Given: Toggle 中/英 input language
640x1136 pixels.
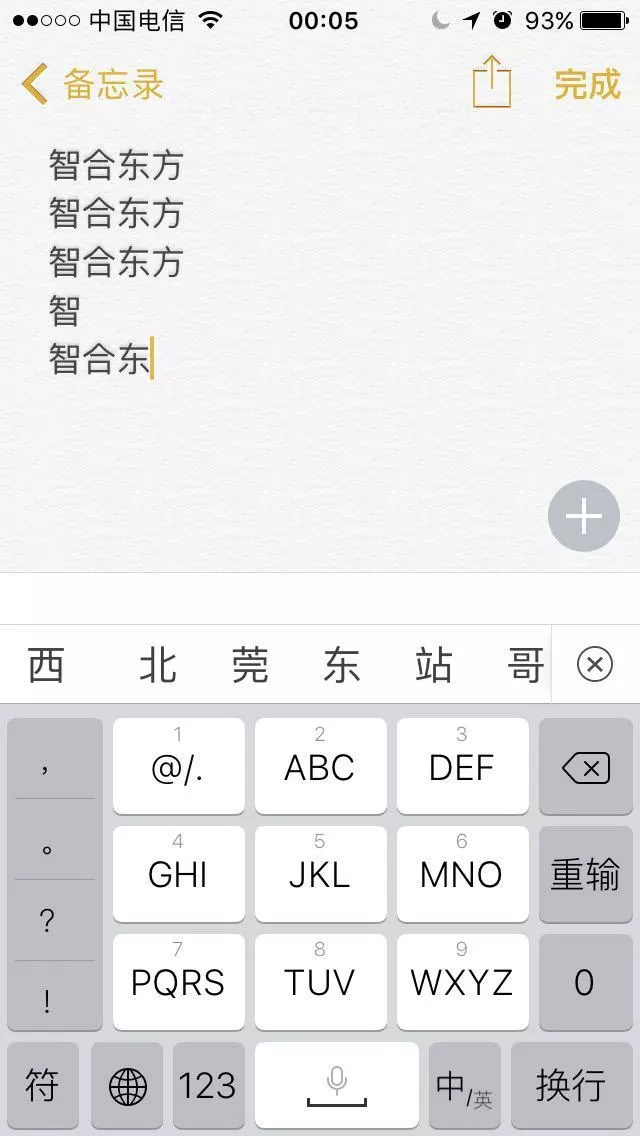Looking at the screenshot, I should (465, 1085).
